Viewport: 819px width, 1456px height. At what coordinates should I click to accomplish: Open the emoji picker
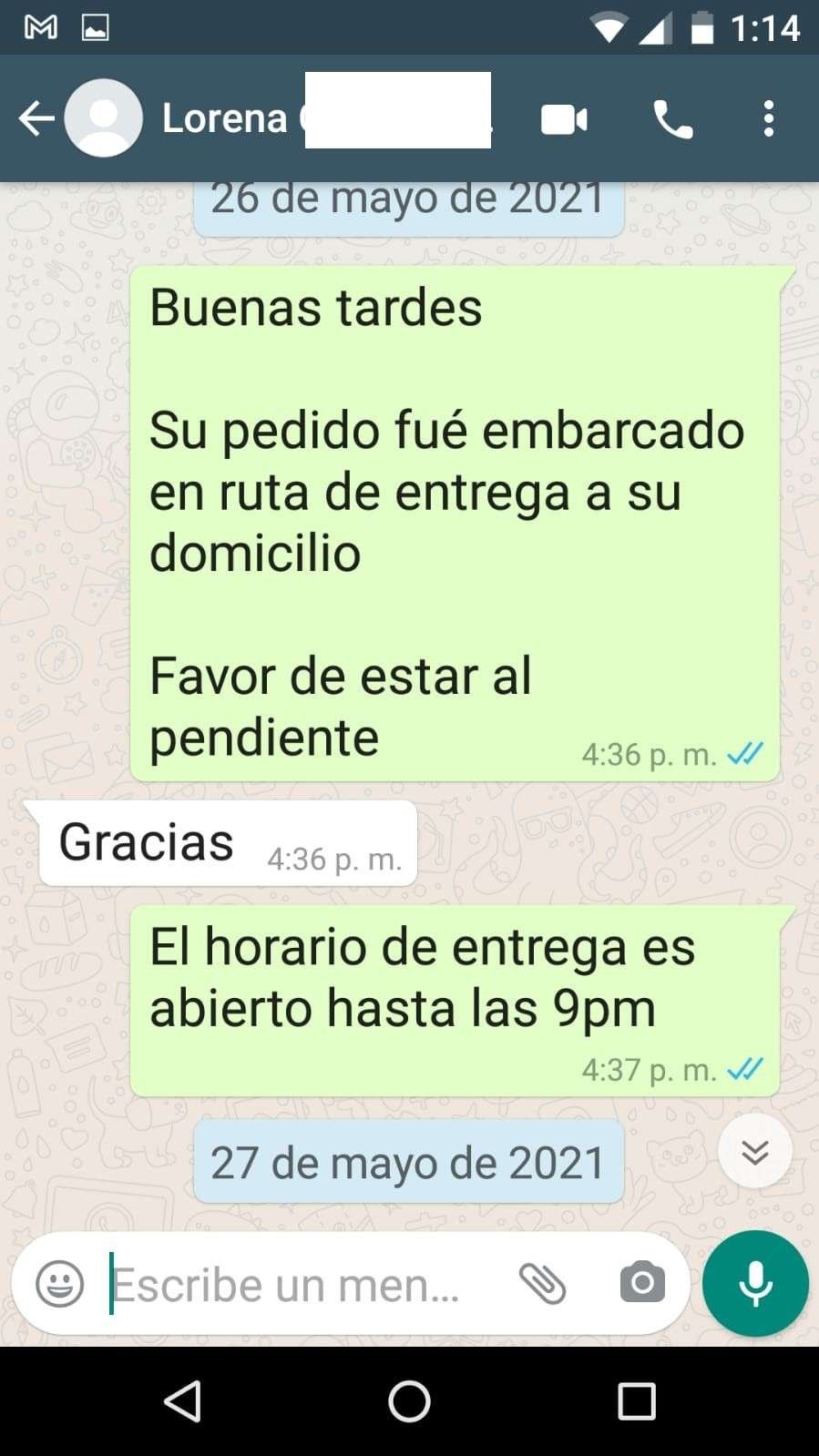pyautogui.click(x=60, y=1284)
